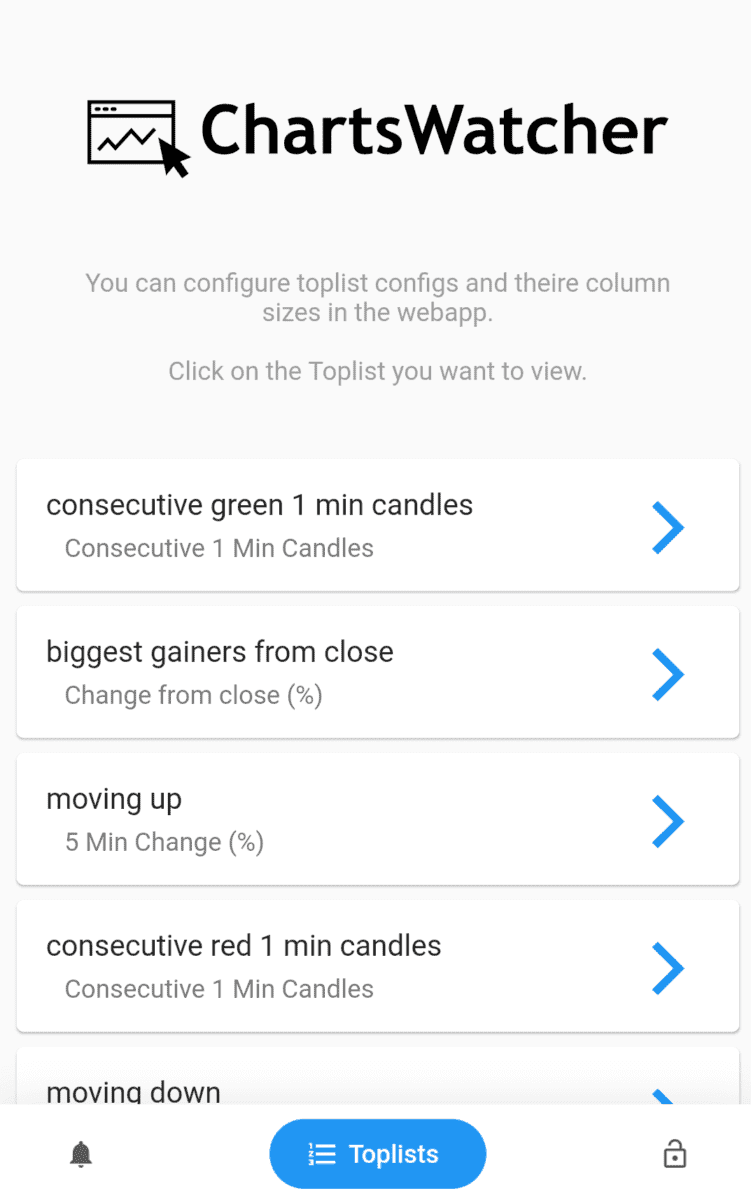The width and height of the screenshot is (751, 1200).
Task: Select the list icon inside Toplists button
Action: pos(321,1153)
